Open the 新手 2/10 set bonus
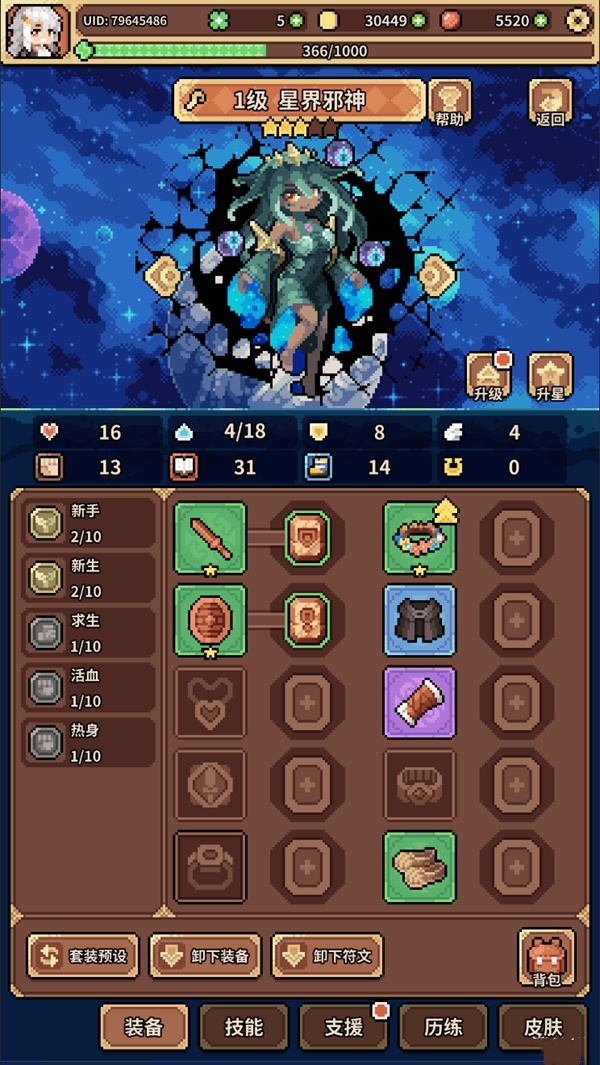This screenshot has height=1065, width=600. click(90, 523)
